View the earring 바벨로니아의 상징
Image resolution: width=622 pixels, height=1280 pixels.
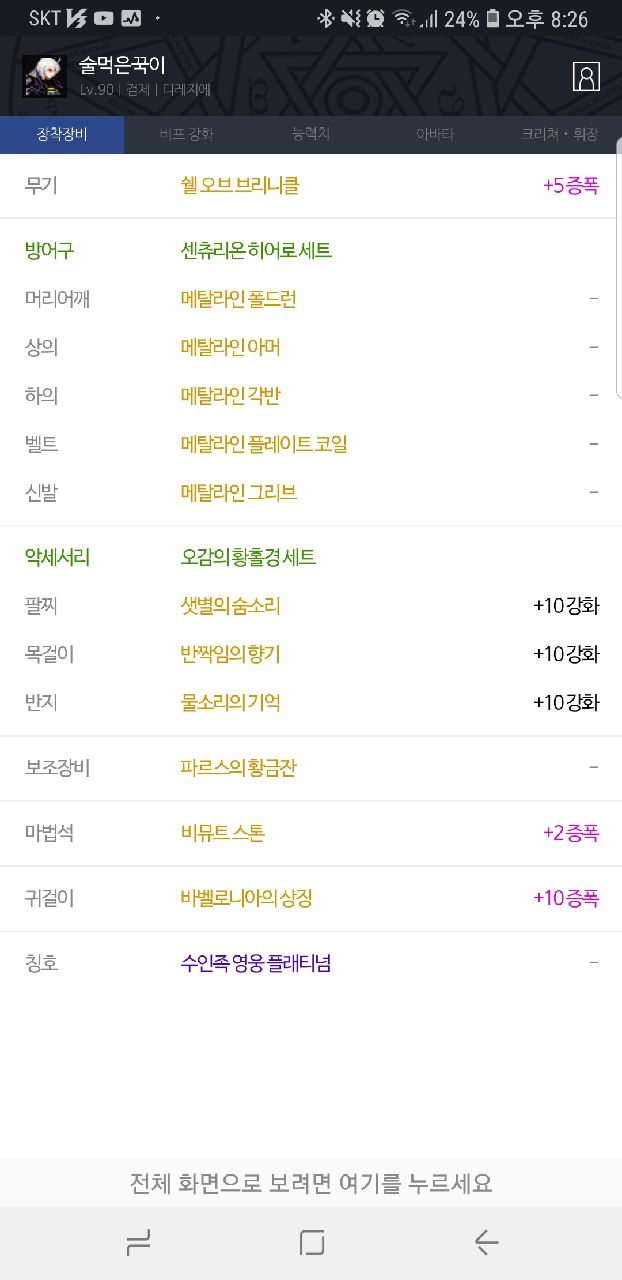246,898
